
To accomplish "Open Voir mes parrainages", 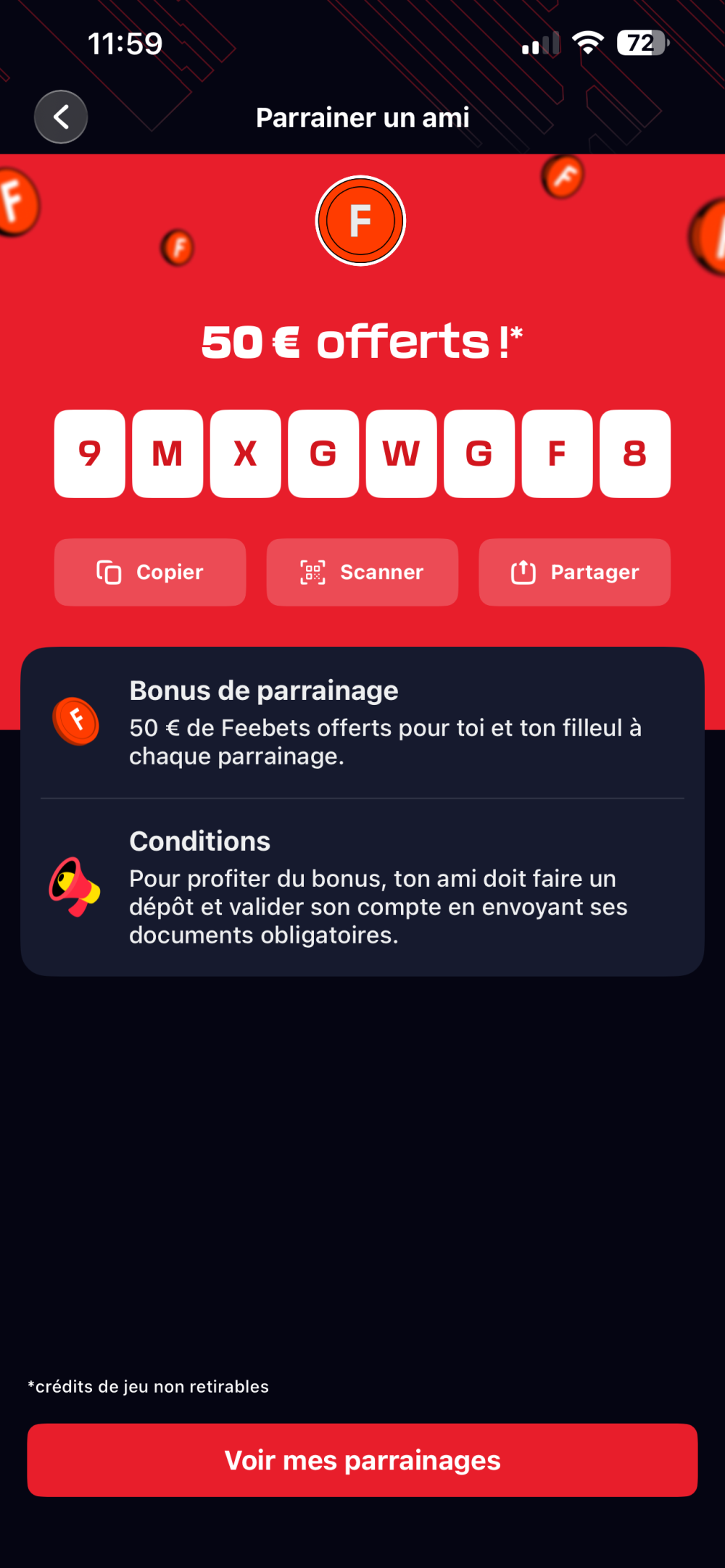I will pos(362,1460).
